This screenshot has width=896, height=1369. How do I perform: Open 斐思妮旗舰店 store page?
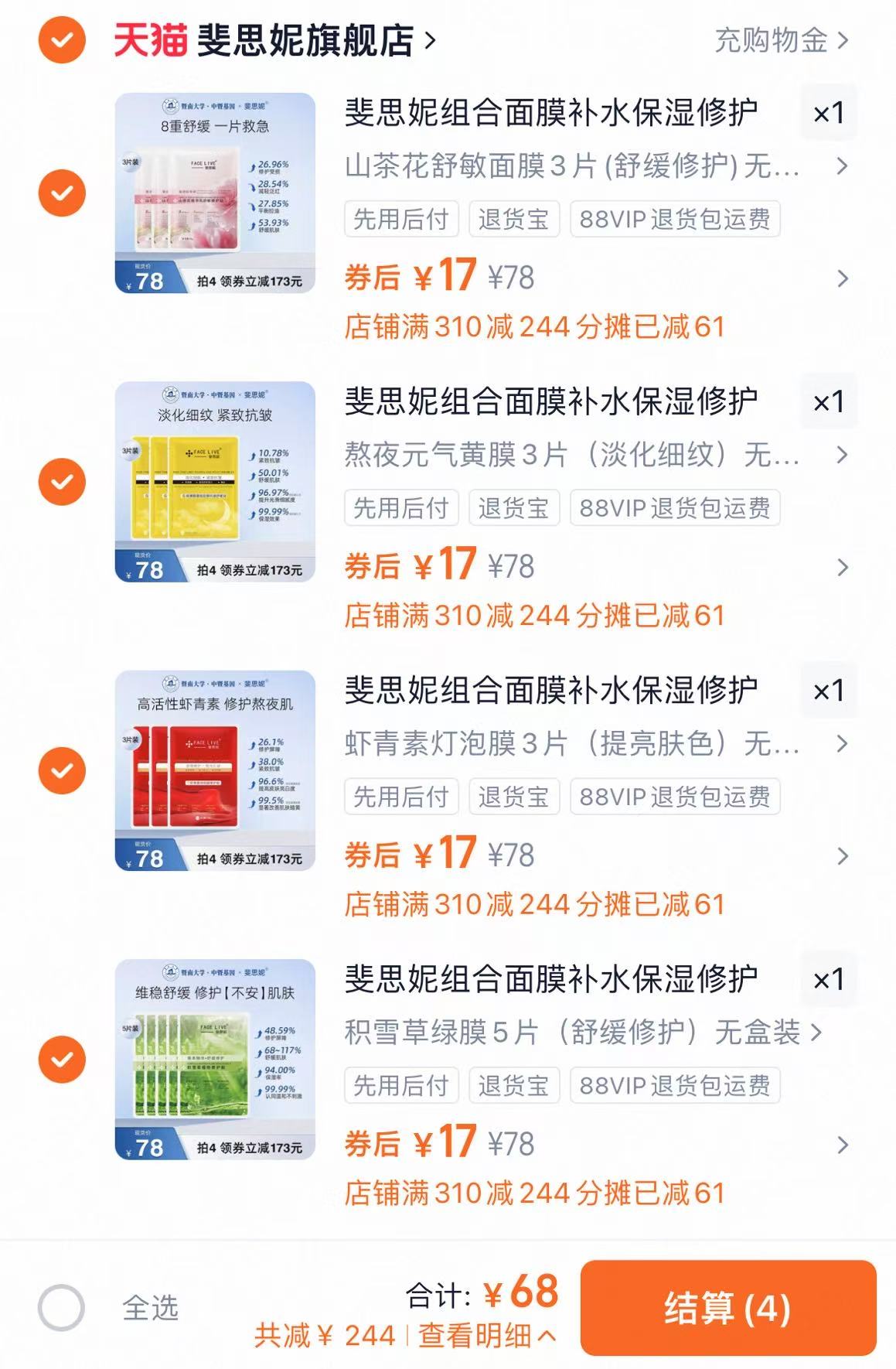point(302,40)
